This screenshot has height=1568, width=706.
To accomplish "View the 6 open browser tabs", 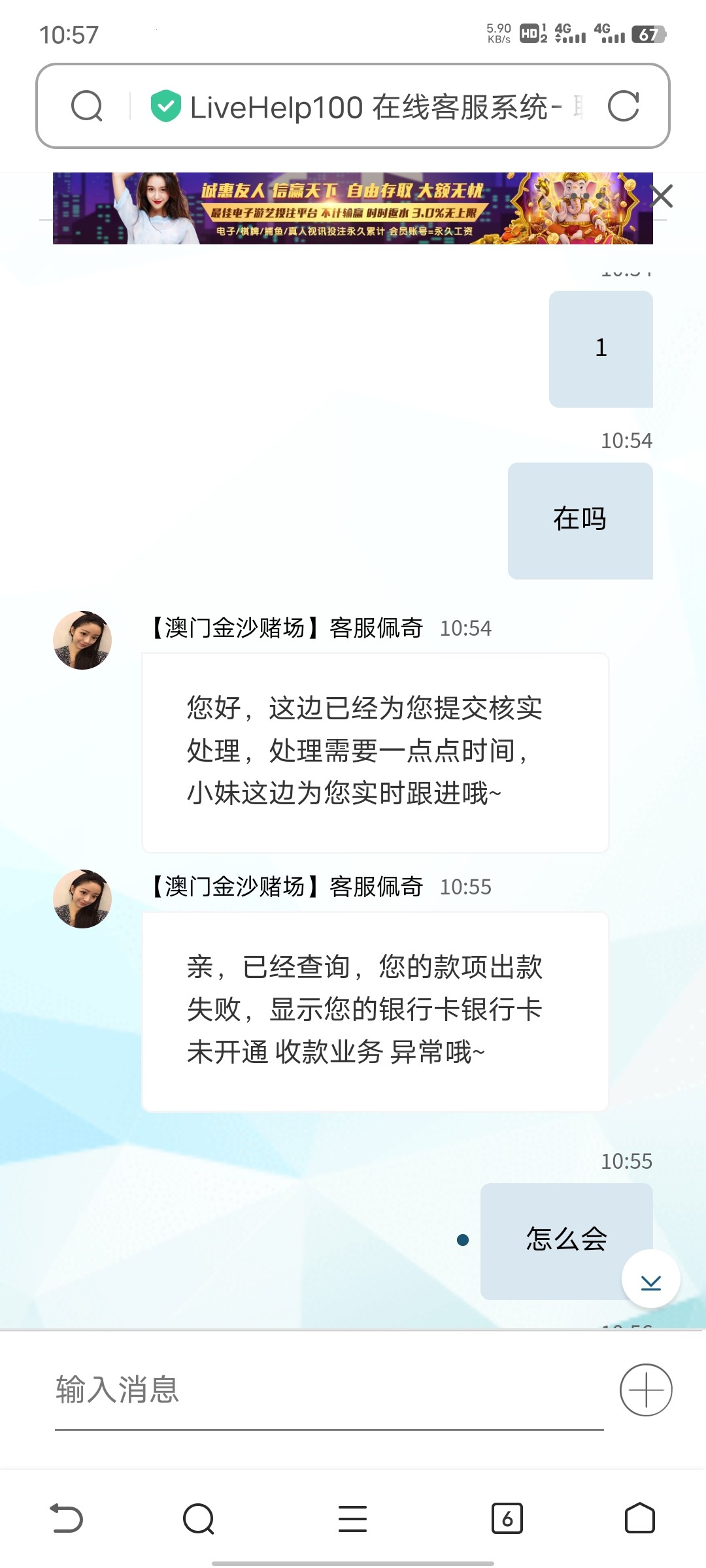I will click(507, 1518).
